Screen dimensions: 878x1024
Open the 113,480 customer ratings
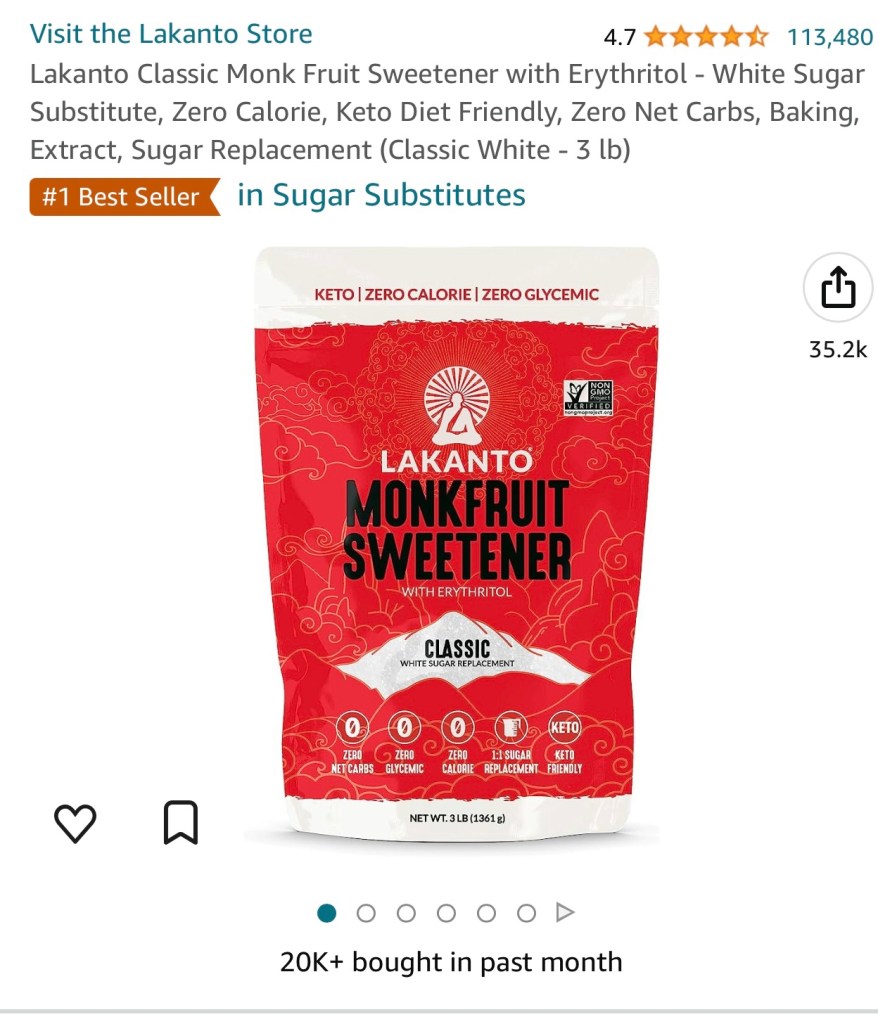829,38
